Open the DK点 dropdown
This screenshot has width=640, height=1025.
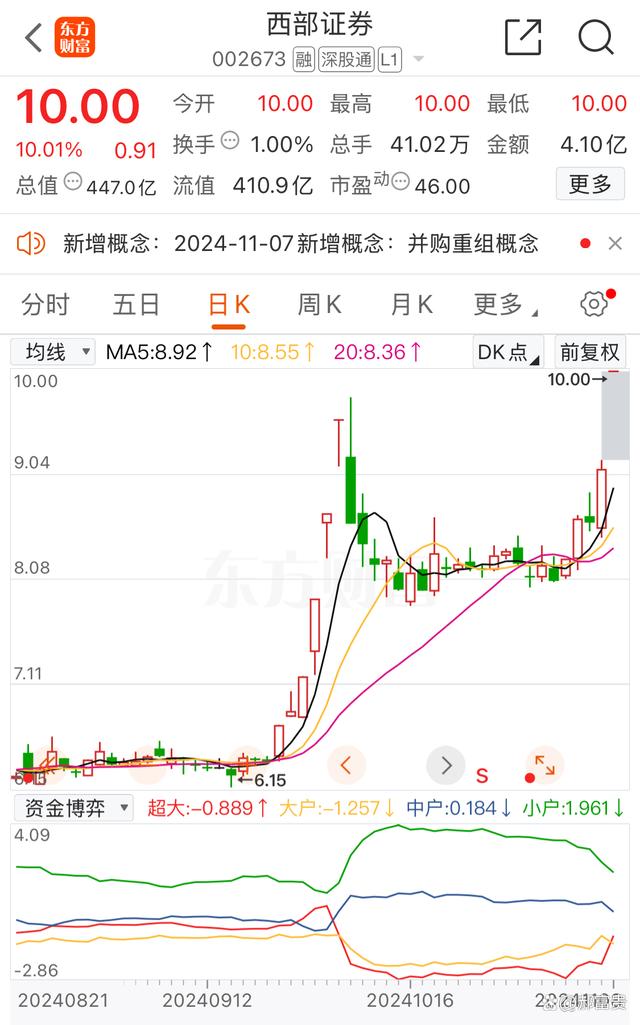coord(508,352)
